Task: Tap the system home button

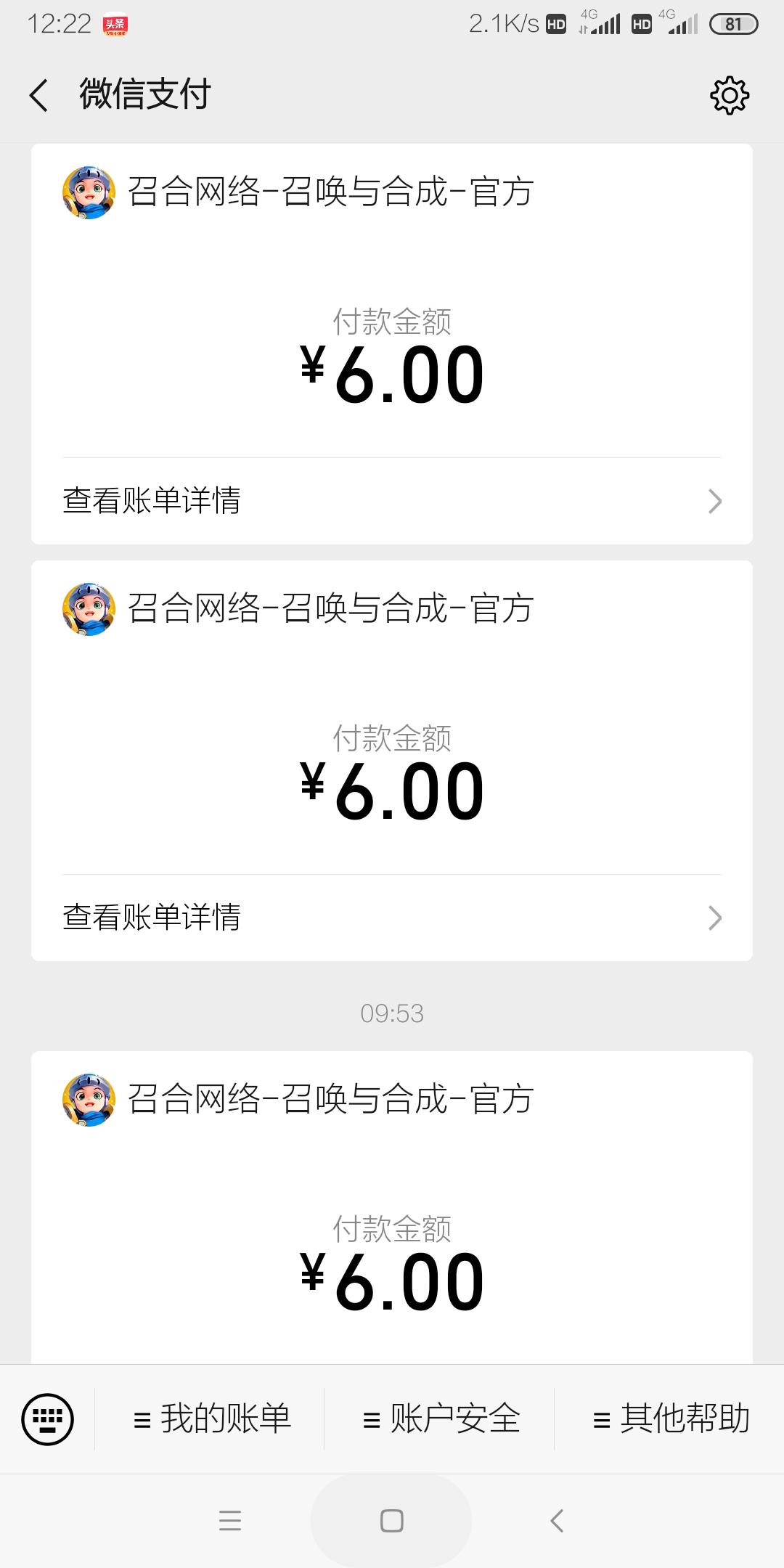Action: click(x=391, y=1521)
